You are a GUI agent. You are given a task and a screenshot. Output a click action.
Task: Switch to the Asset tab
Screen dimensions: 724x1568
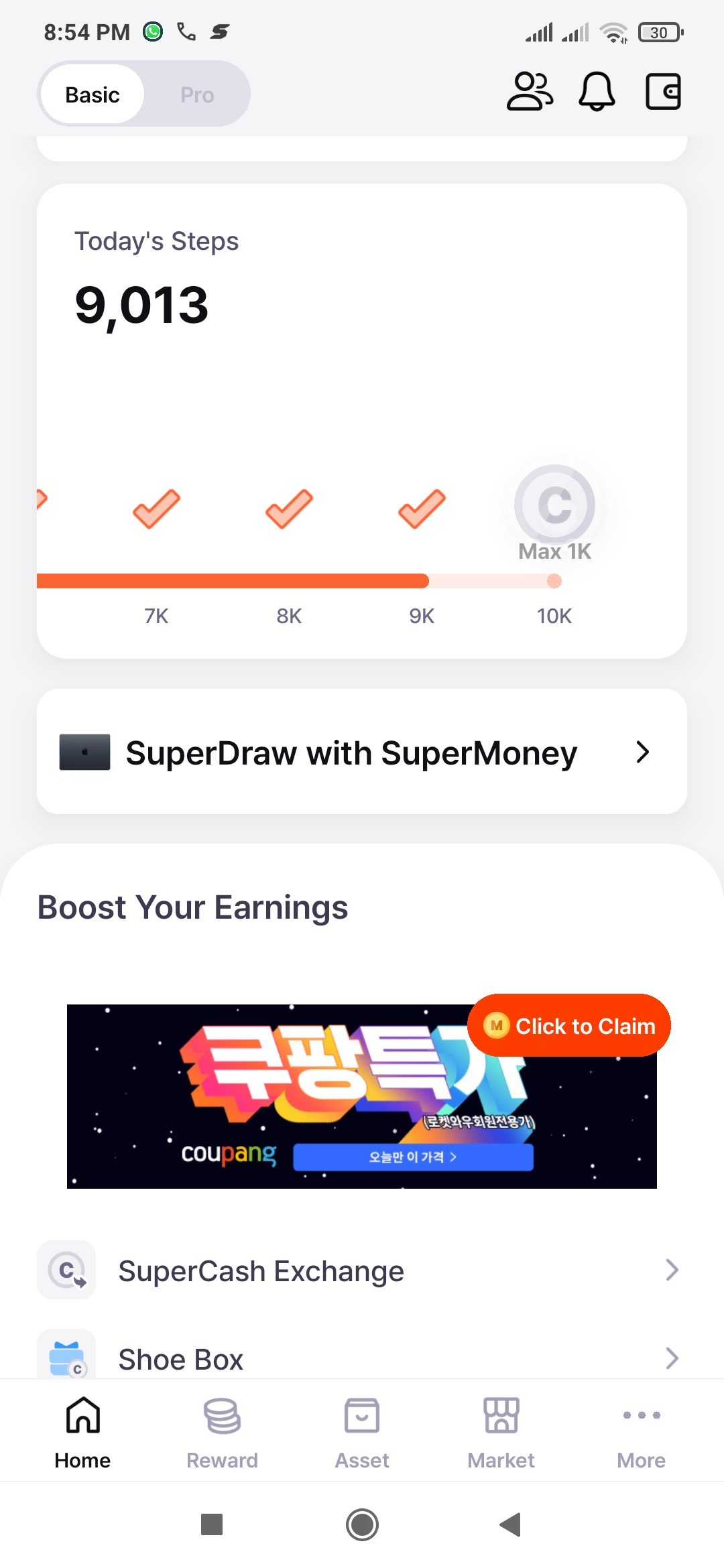(362, 1433)
